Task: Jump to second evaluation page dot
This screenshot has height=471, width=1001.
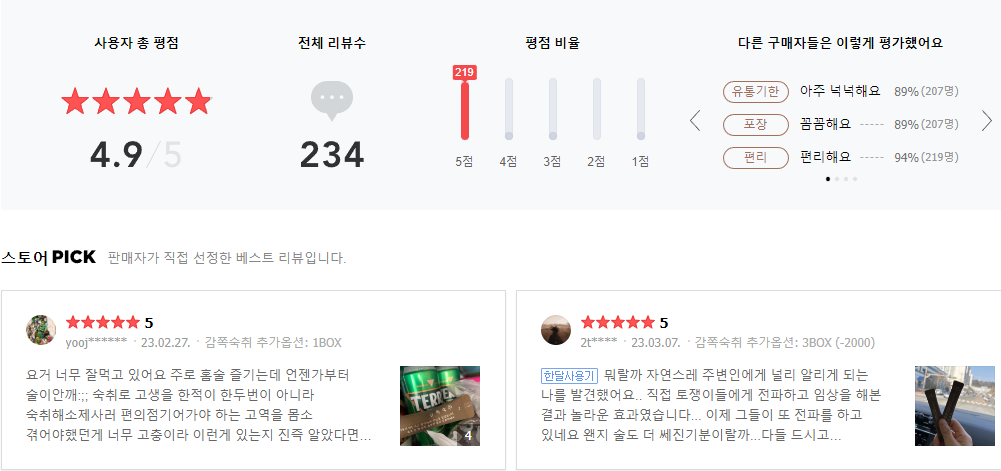Action: click(837, 179)
